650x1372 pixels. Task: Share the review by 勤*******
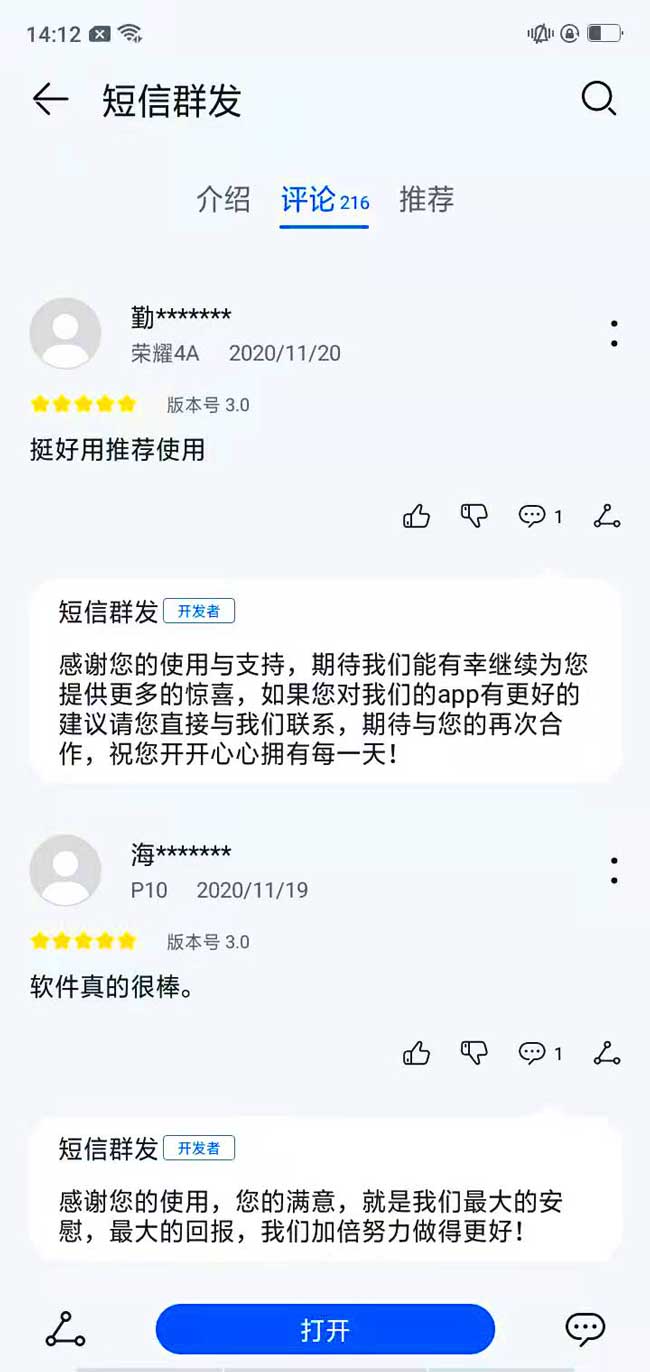point(607,516)
